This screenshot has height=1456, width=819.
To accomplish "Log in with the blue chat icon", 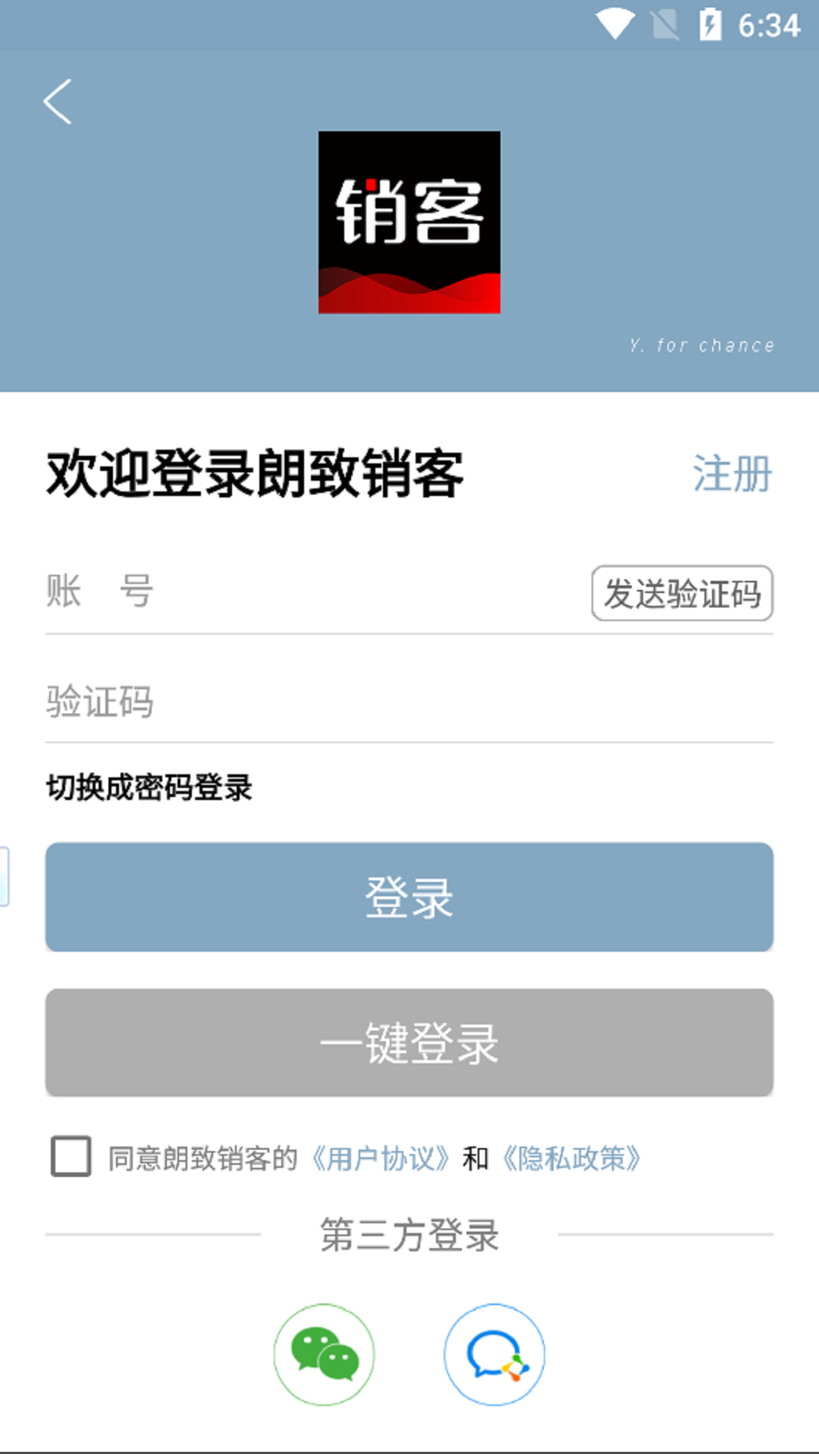I will point(494,1354).
